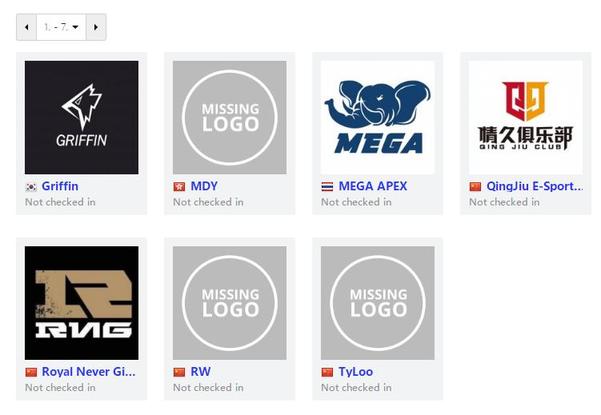Go to the previous page arrow
Image resolution: width=601 pixels, height=415 pixels.
tap(26, 27)
